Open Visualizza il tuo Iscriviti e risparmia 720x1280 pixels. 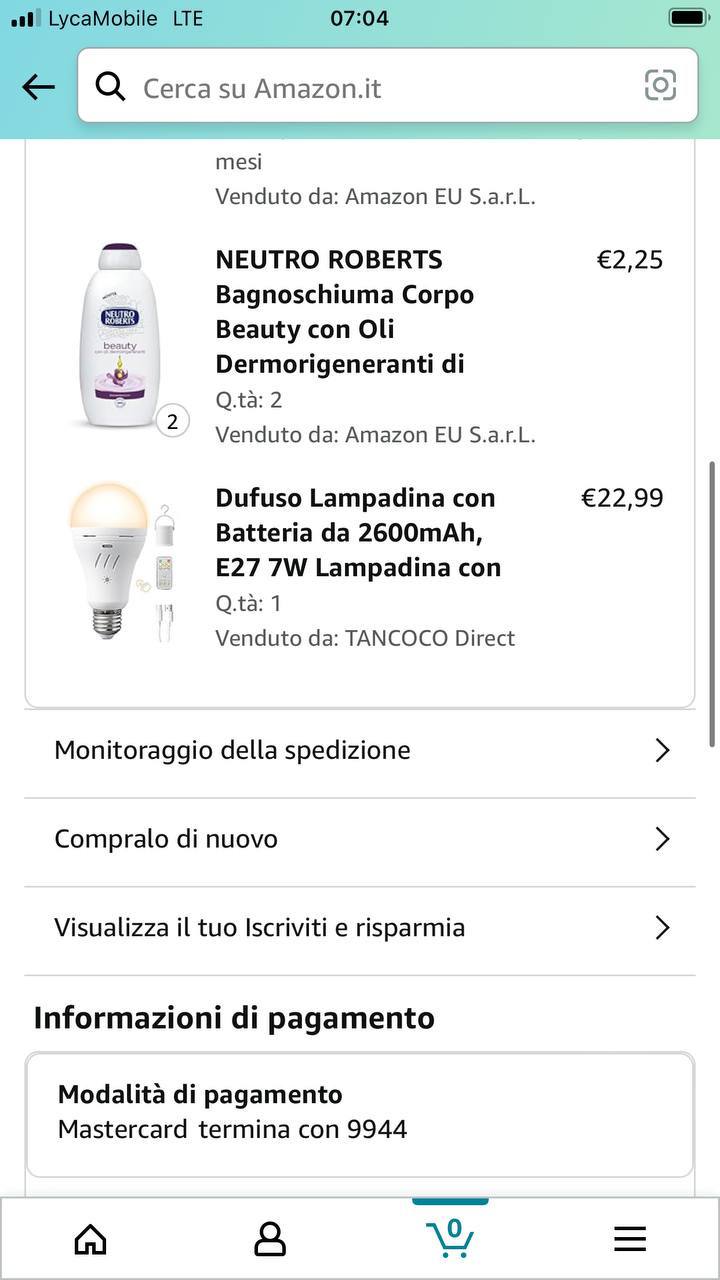360,928
